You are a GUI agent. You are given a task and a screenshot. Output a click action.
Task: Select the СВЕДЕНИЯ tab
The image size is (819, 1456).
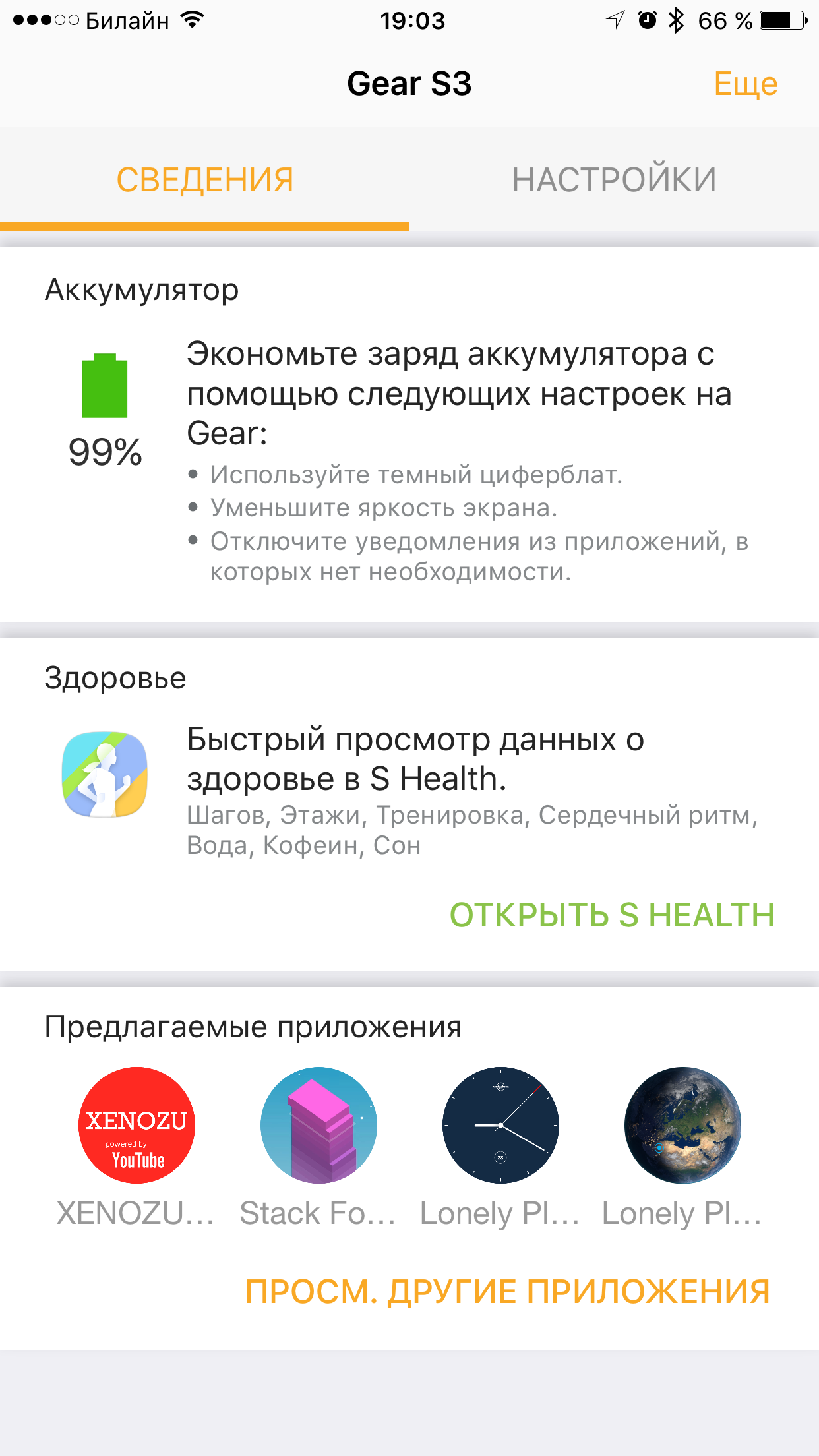tap(204, 180)
